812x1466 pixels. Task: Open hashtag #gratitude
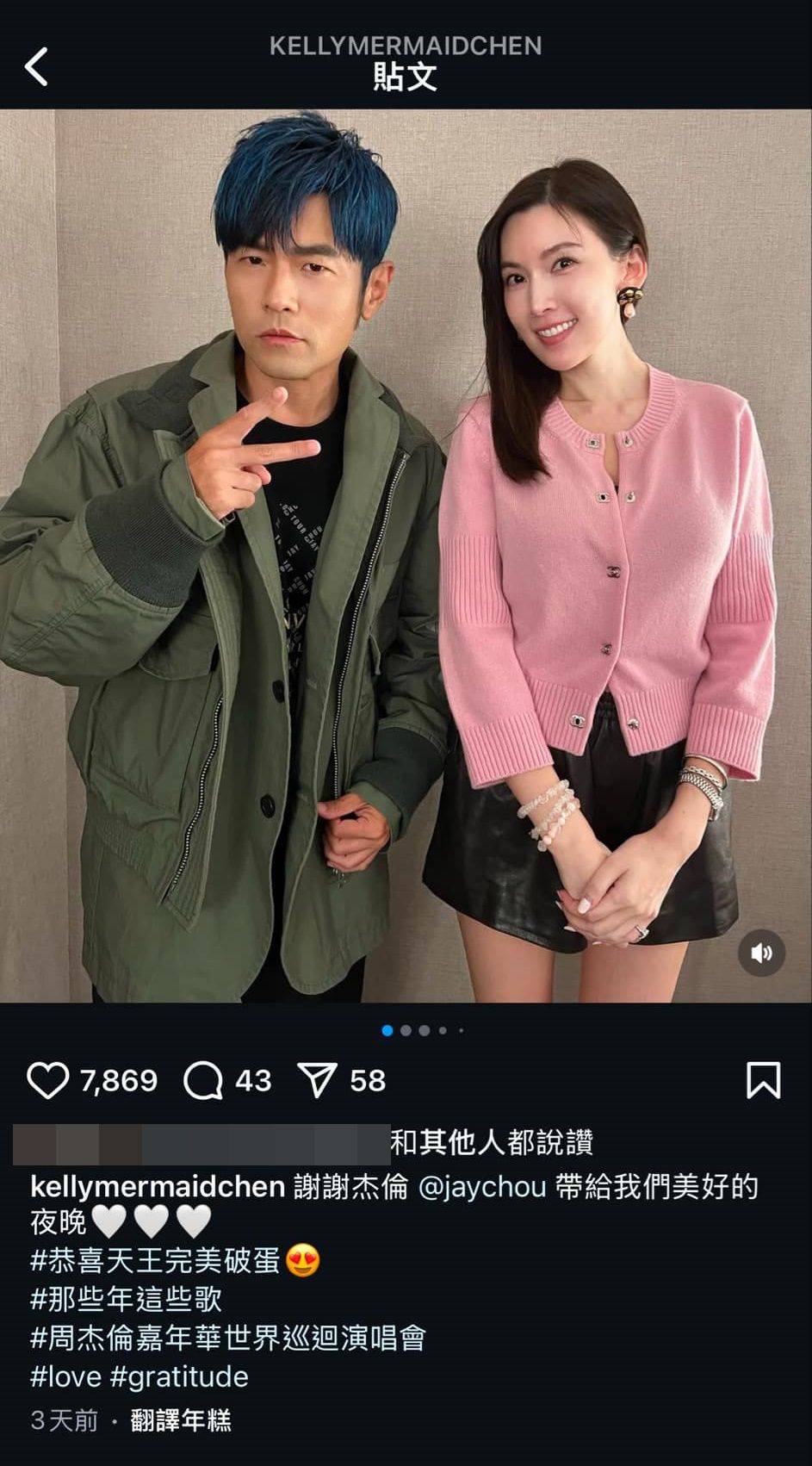click(x=179, y=1376)
